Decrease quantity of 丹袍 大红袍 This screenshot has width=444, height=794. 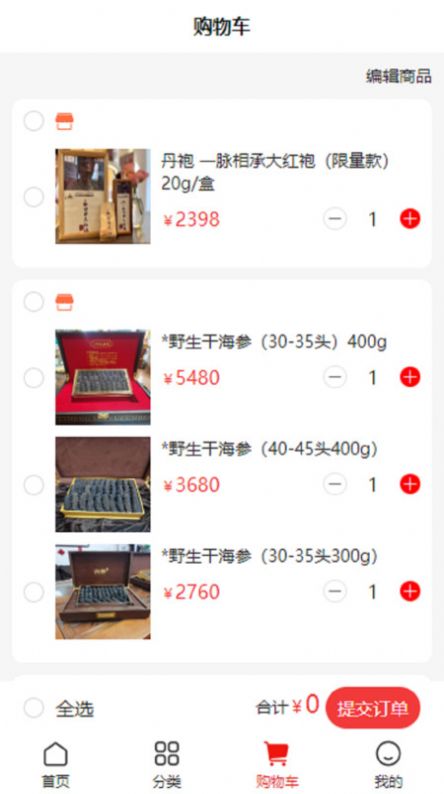click(335, 219)
